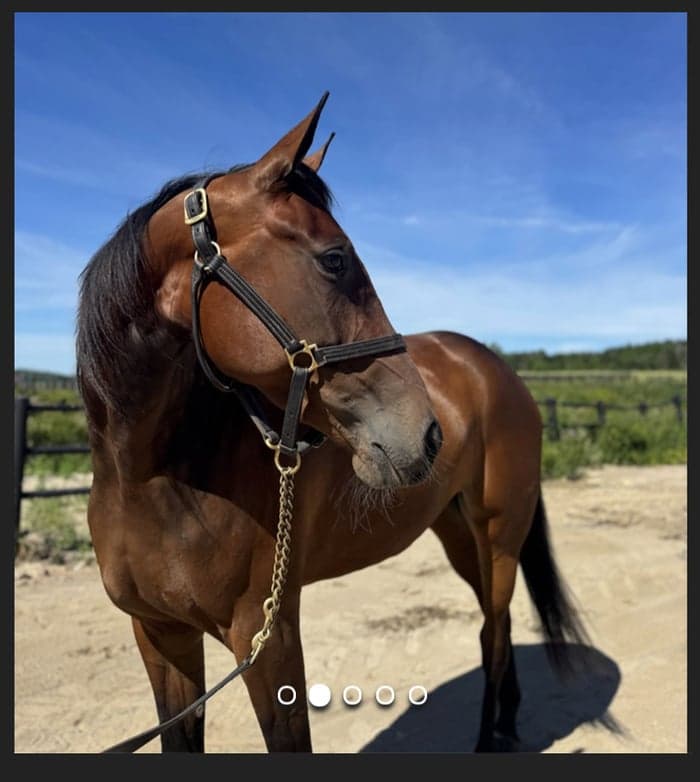Select the third carousel page dot
This screenshot has height=782, width=700.
tap(352, 695)
